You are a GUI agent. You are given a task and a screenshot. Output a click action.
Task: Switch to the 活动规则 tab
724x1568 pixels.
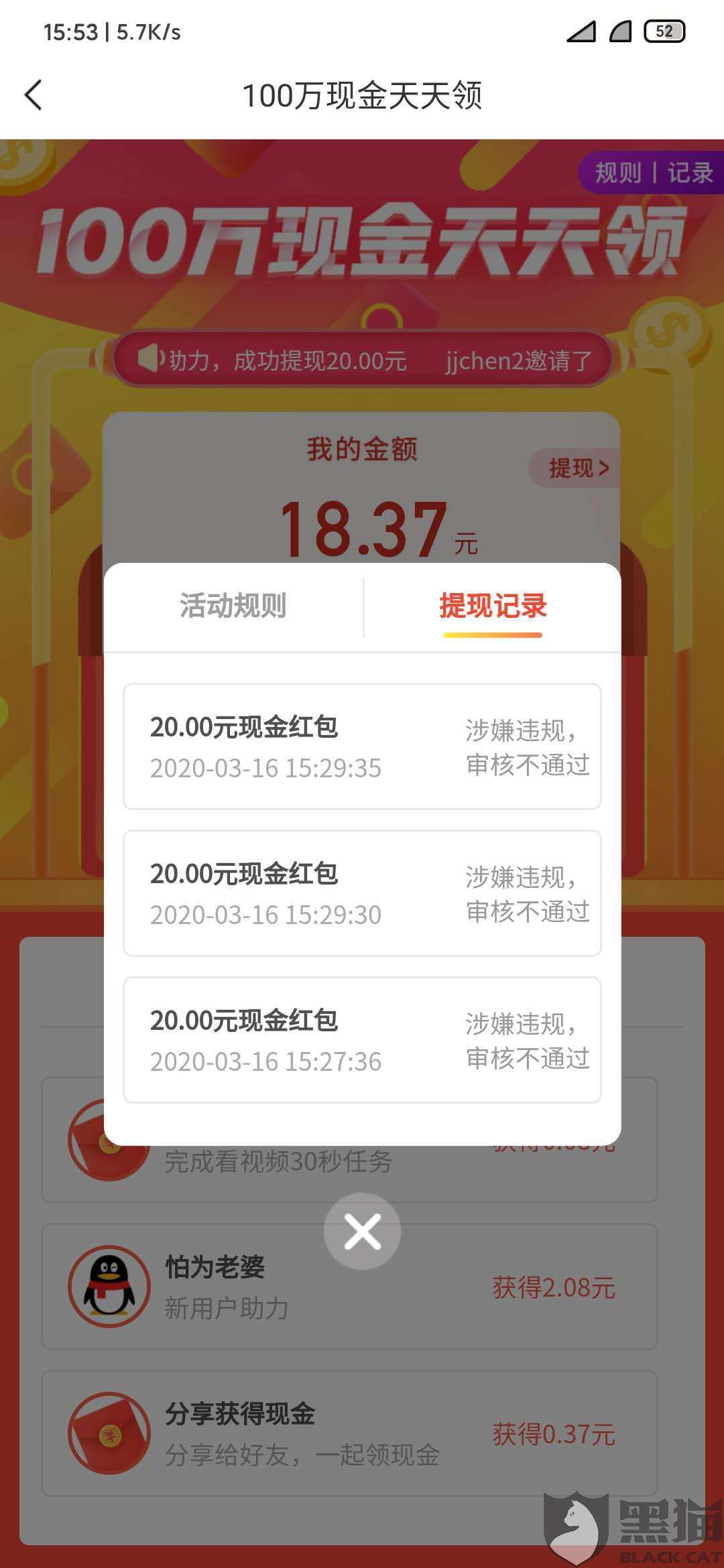click(x=233, y=606)
